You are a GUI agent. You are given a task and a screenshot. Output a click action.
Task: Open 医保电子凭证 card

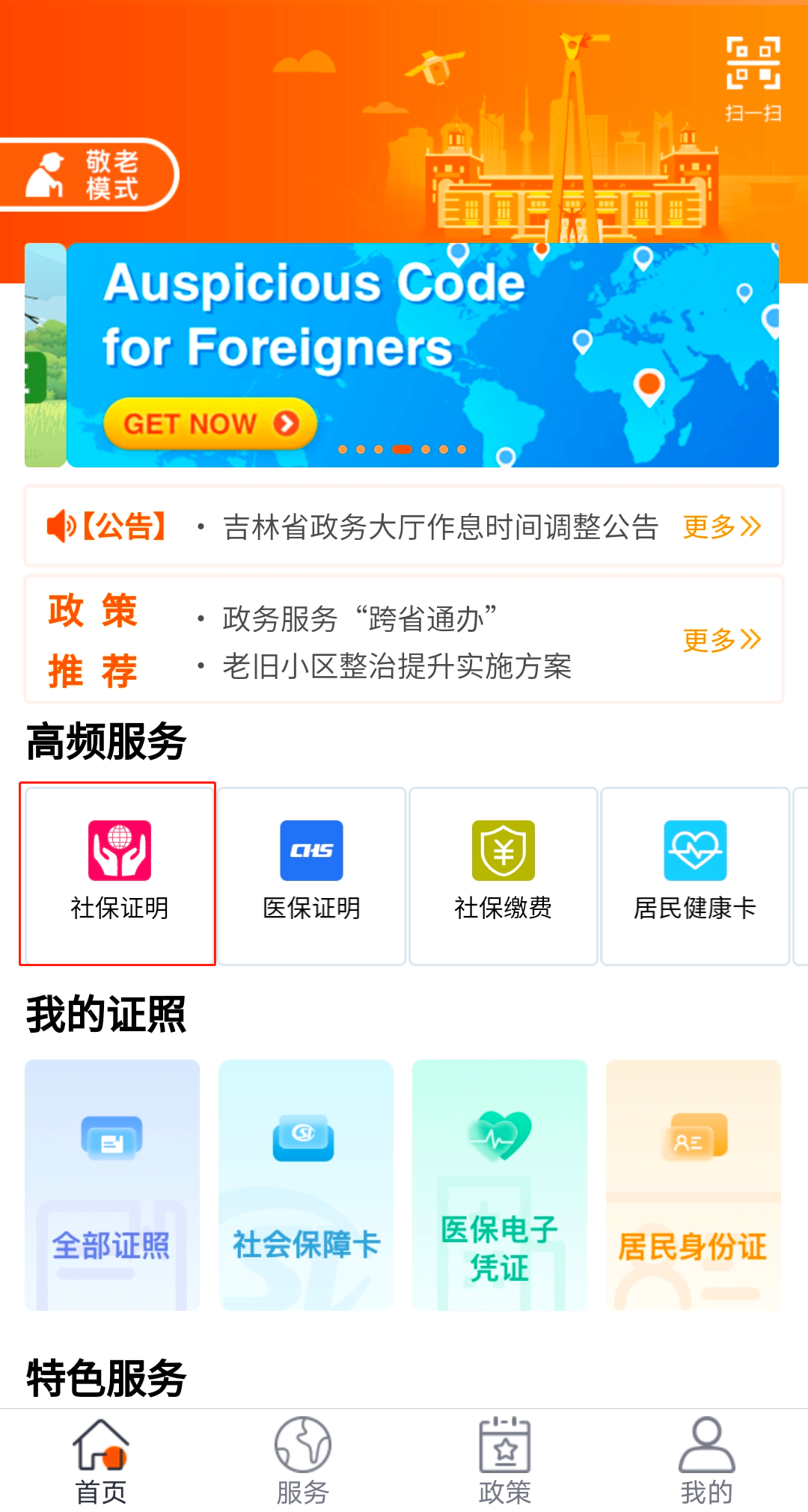pyautogui.click(x=499, y=1184)
